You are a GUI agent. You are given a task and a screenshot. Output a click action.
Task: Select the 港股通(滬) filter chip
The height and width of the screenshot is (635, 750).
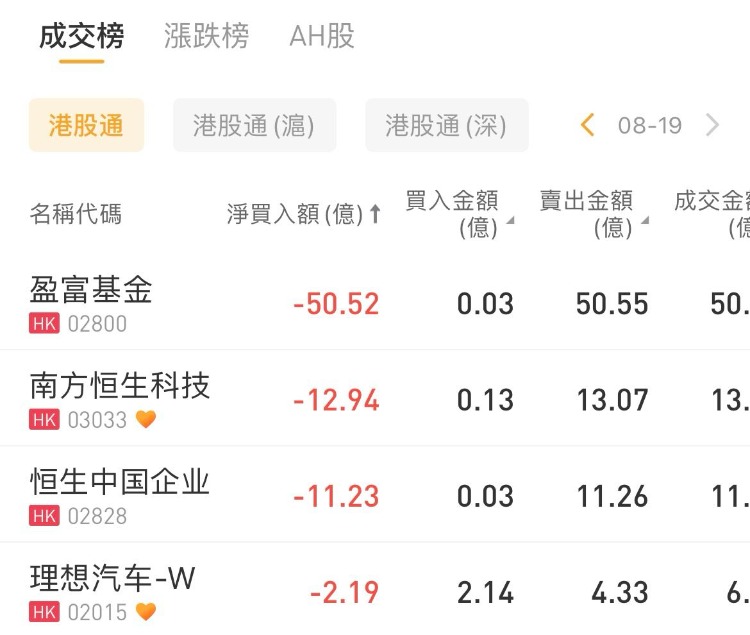(254, 125)
